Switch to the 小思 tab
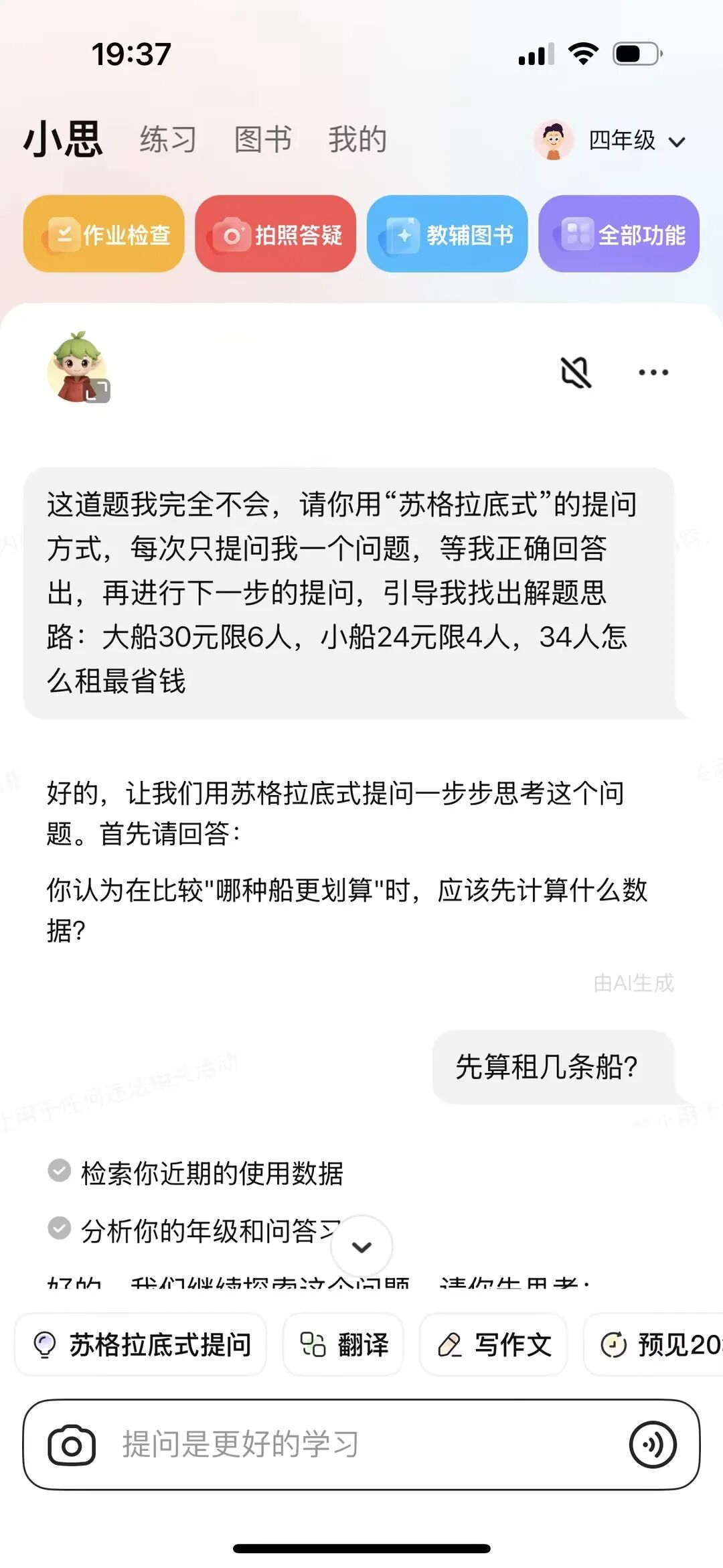 tap(64, 140)
